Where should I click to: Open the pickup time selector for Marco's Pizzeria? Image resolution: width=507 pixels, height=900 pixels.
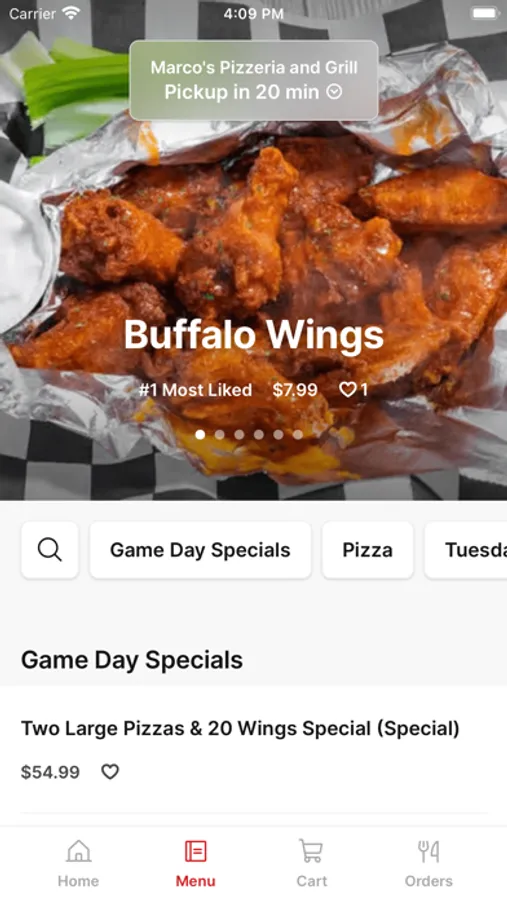pyautogui.click(x=253, y=80)
